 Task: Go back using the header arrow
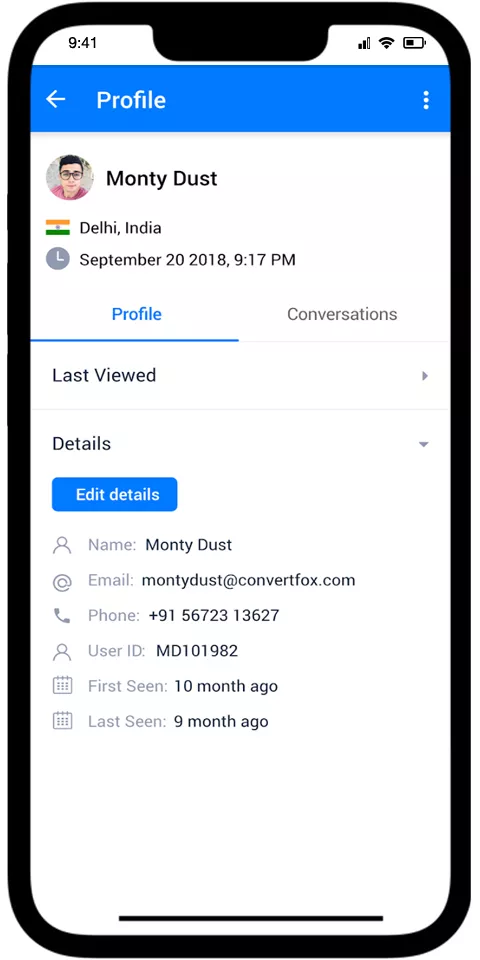(56, 100)
